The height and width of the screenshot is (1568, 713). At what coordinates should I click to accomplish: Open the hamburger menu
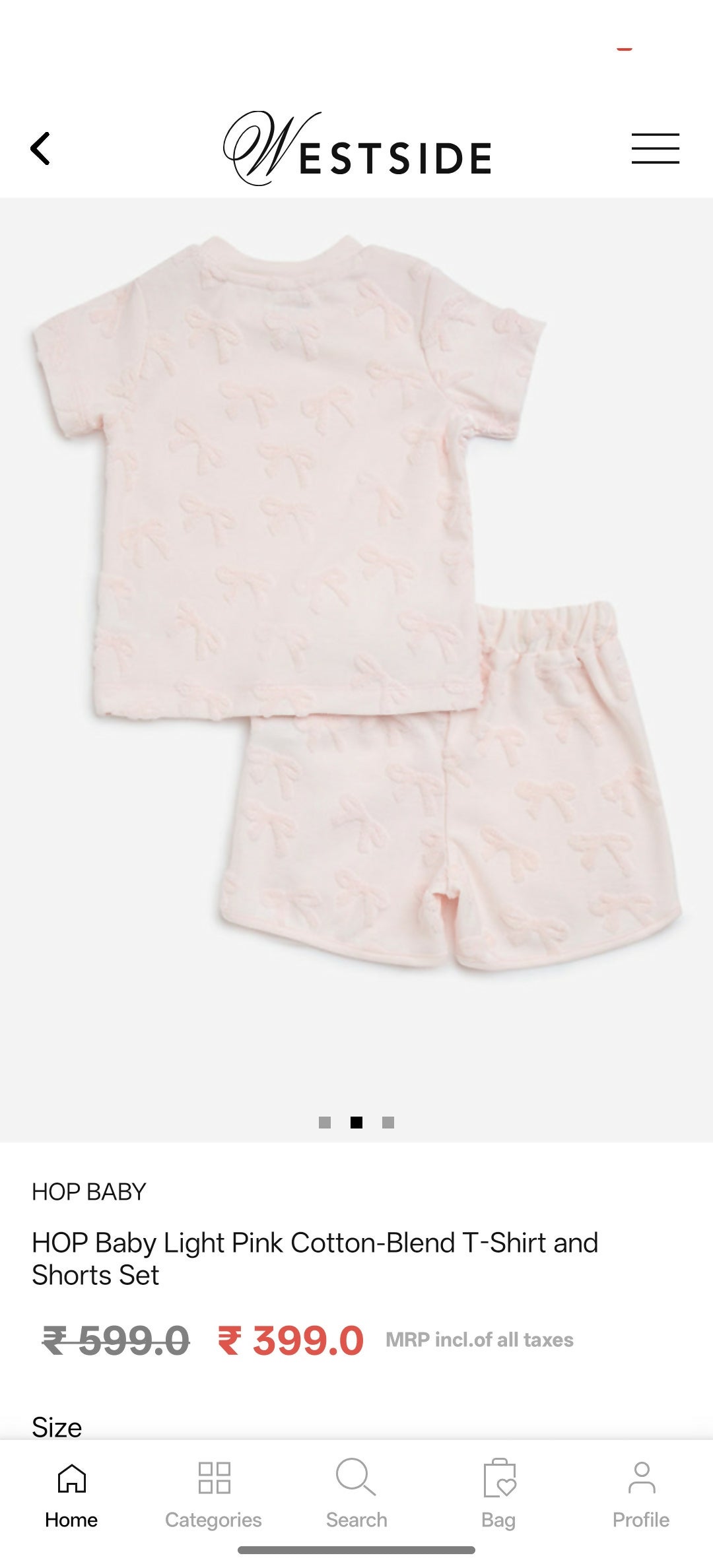655,148
